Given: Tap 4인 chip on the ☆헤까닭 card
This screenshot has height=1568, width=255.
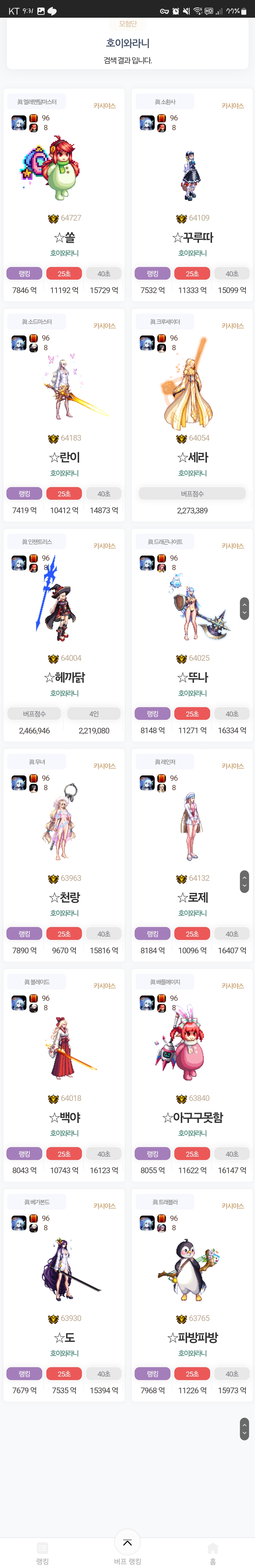Looking at the screenshot, I should 94,713.
